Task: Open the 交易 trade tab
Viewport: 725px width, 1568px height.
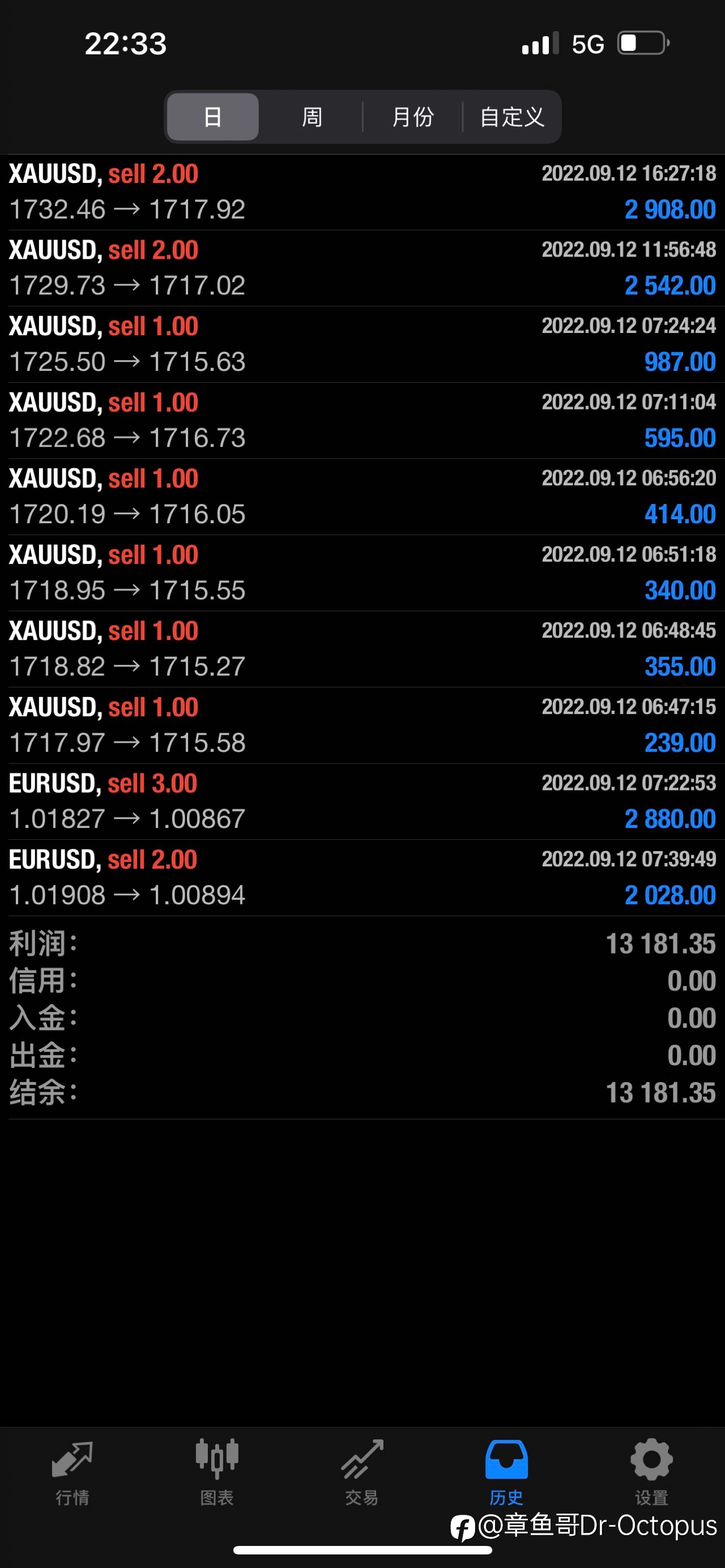Action: pyautogui.click(x=362, y=1472)
